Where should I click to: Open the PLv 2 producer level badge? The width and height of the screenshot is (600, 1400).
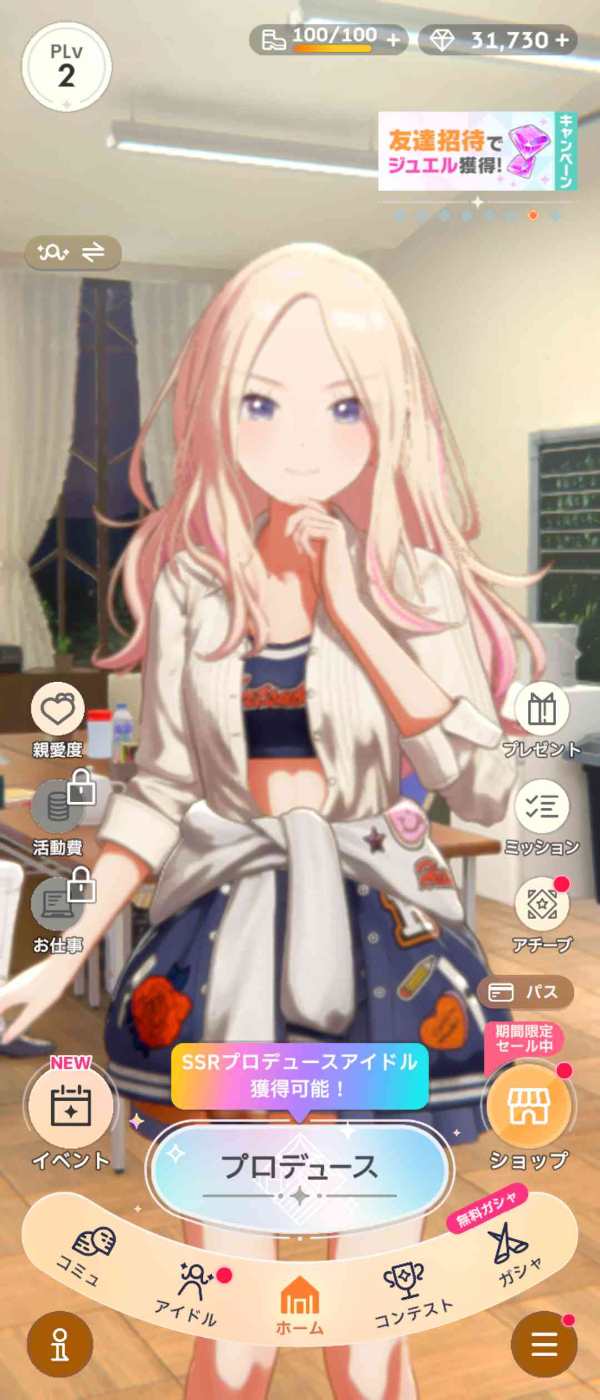coord(66,67)
